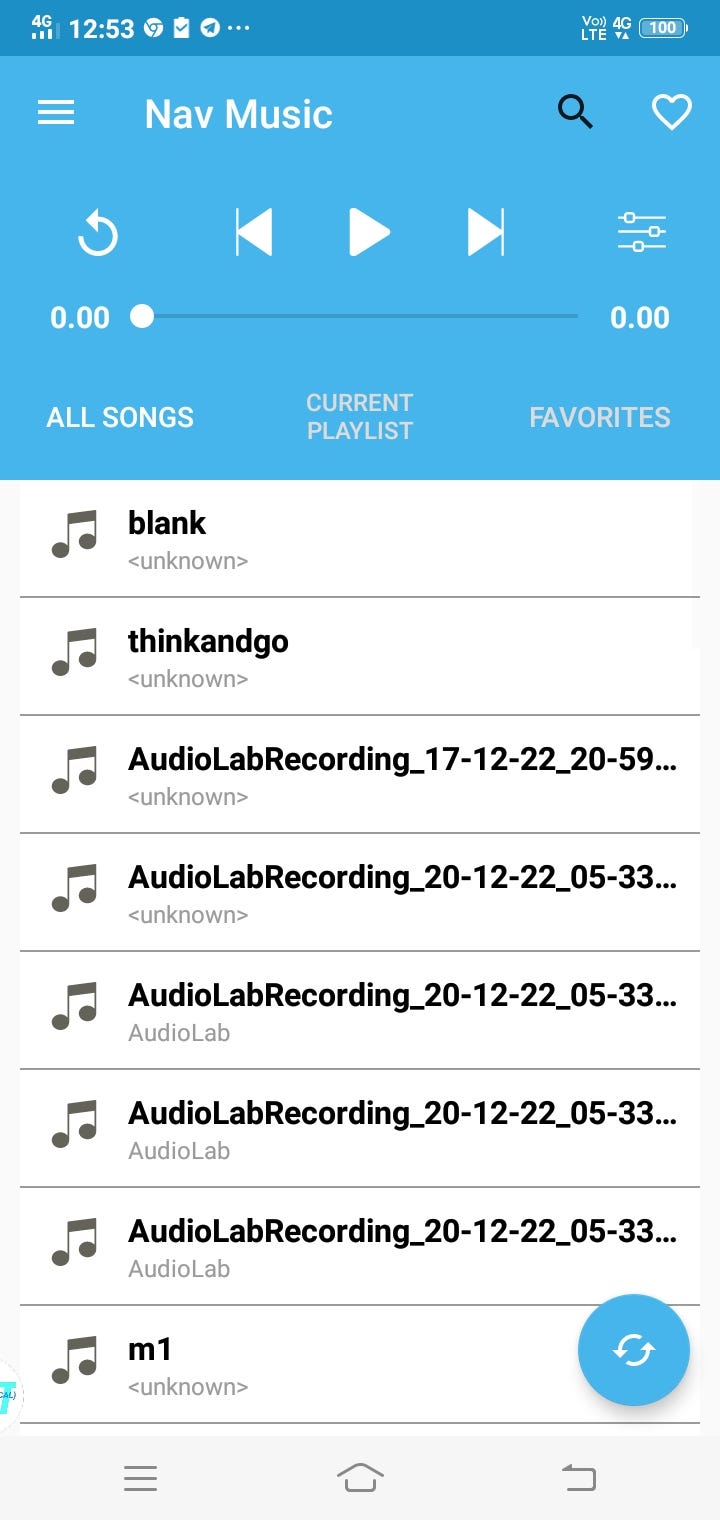Skip to the next track

point(486,233)
